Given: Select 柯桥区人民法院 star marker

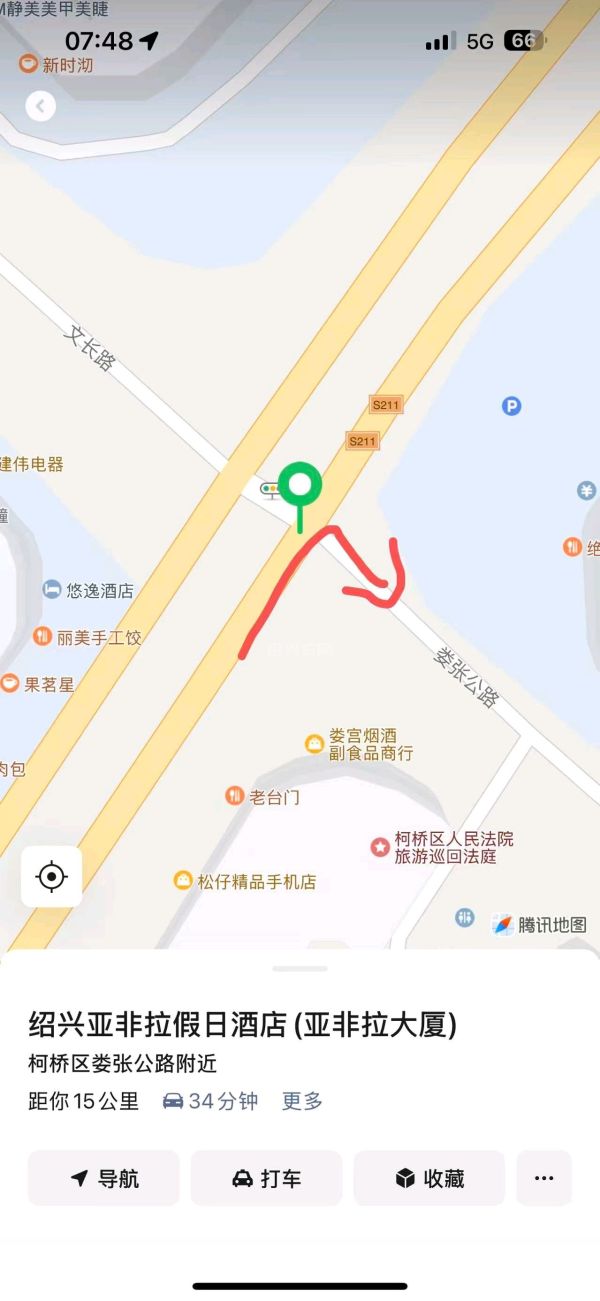Looking at the screenshot, I should coord(380,847).
